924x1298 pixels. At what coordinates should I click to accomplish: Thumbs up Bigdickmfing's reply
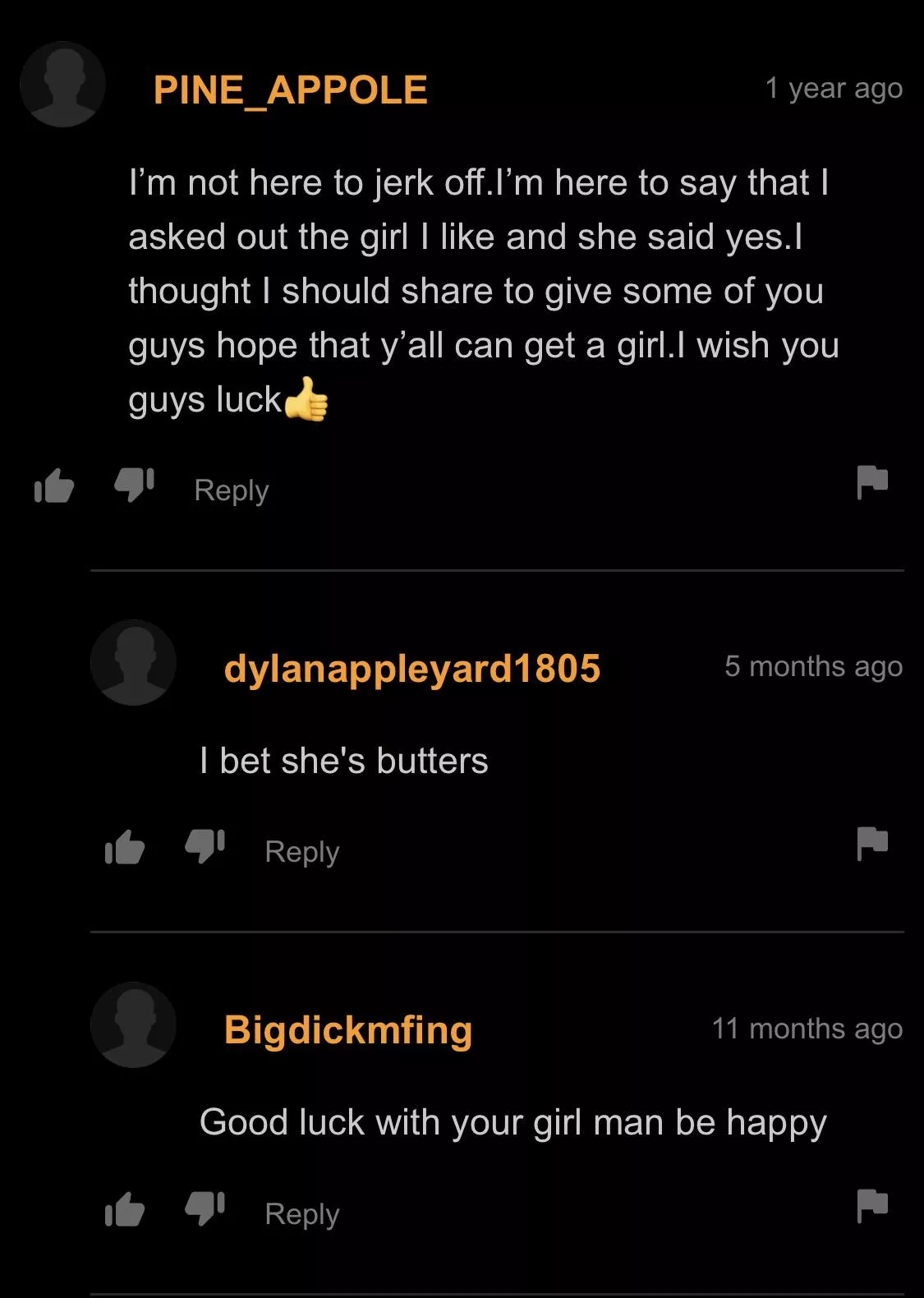125,1210
